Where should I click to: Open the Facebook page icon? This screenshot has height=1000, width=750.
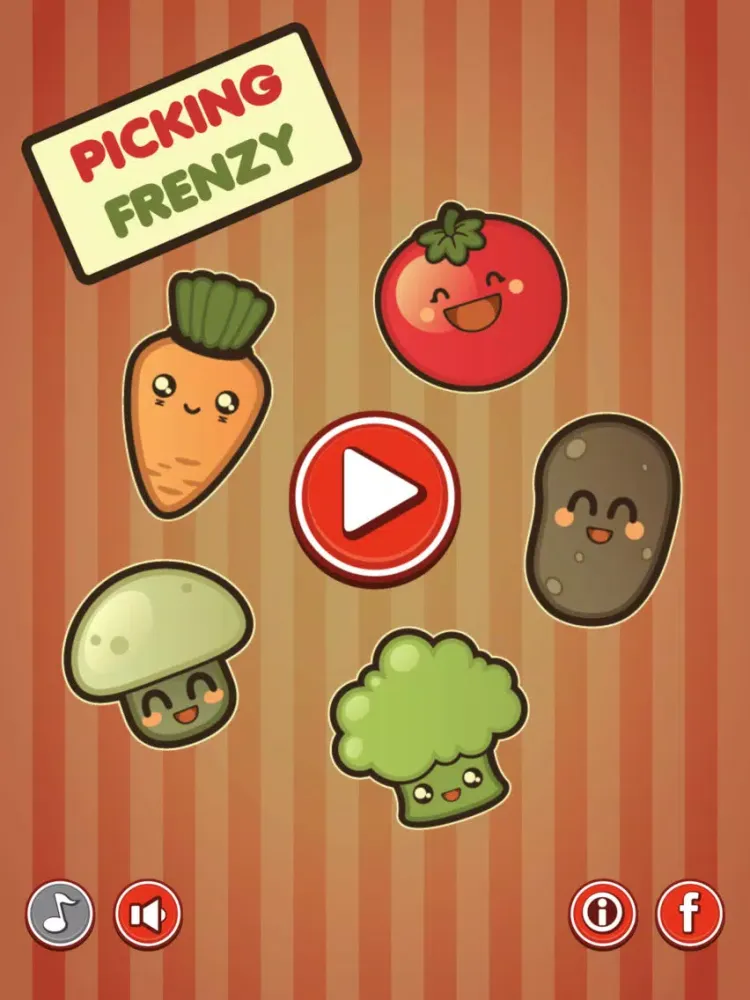(690, 913)
